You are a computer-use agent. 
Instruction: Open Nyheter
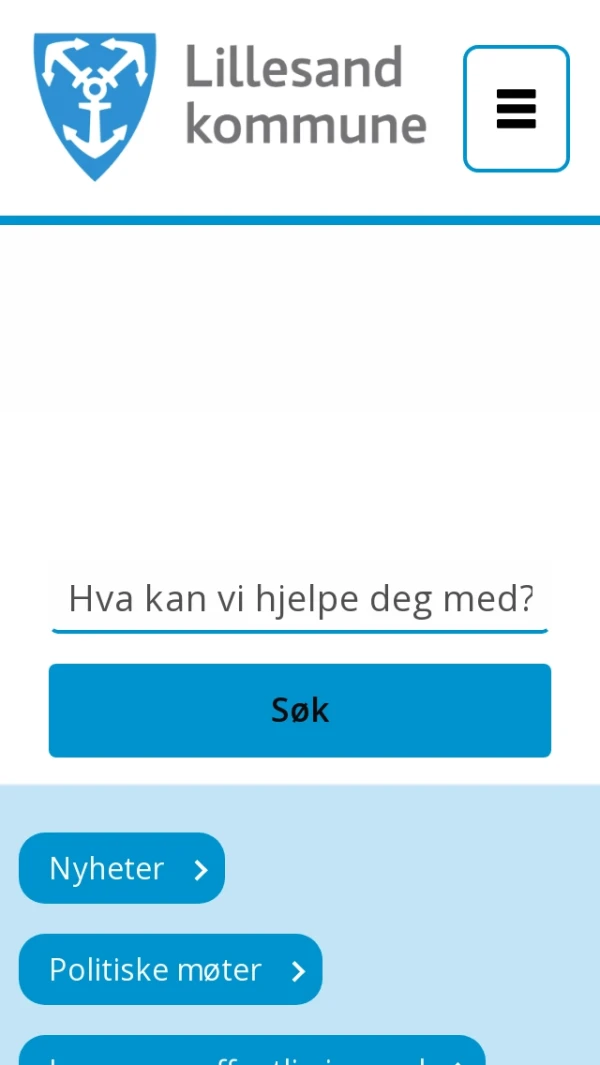pyautogui.click(x=122, y=868)
